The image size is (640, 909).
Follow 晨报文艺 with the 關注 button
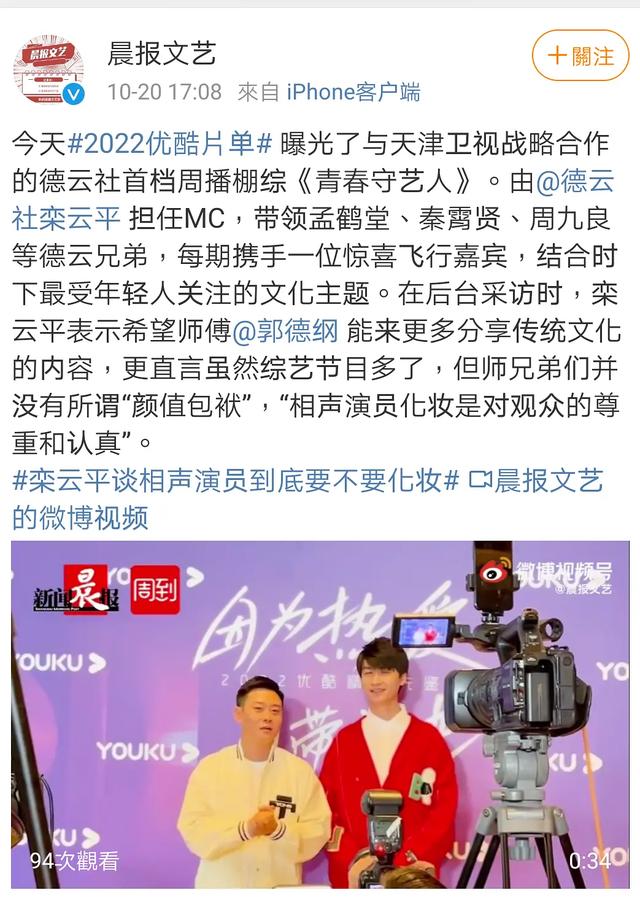581,56
